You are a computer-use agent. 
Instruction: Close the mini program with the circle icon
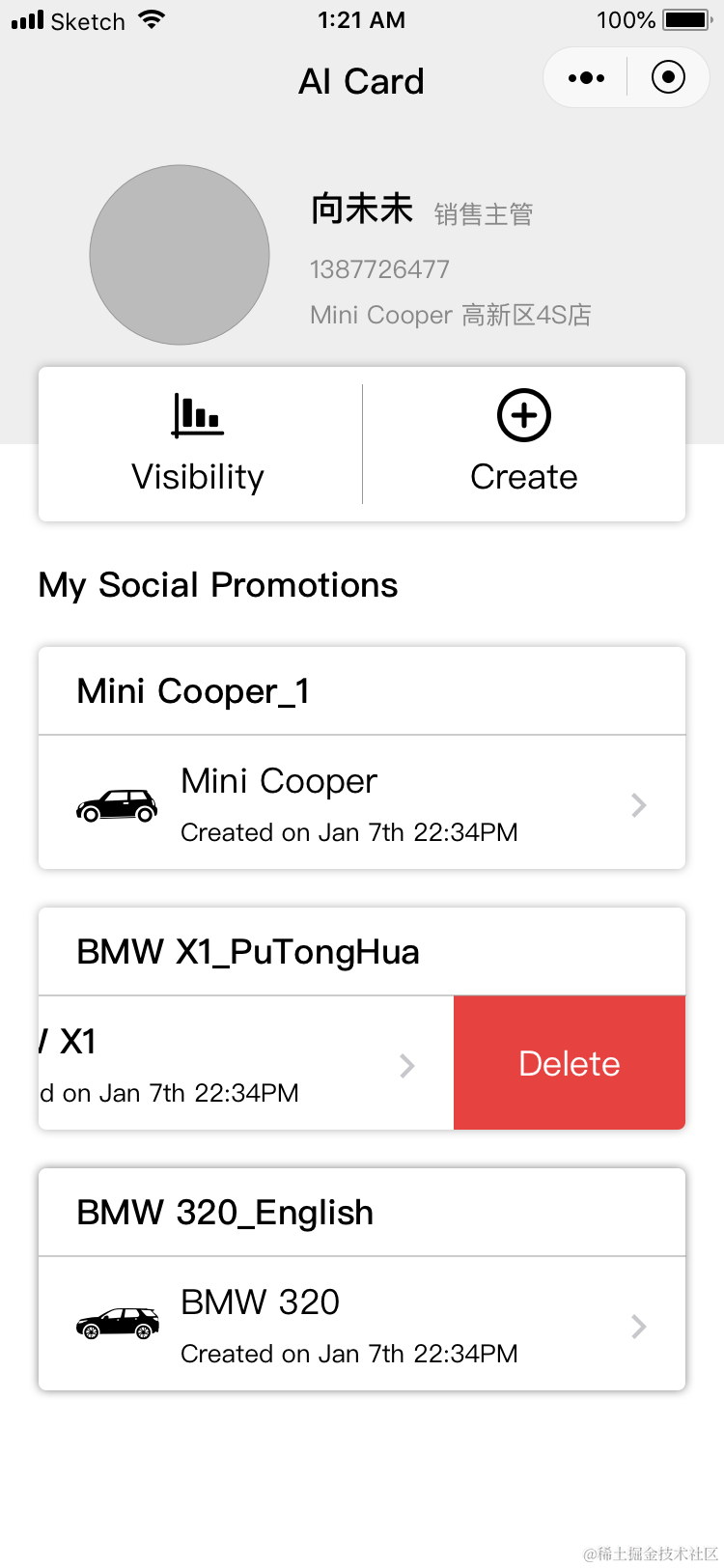668,77
